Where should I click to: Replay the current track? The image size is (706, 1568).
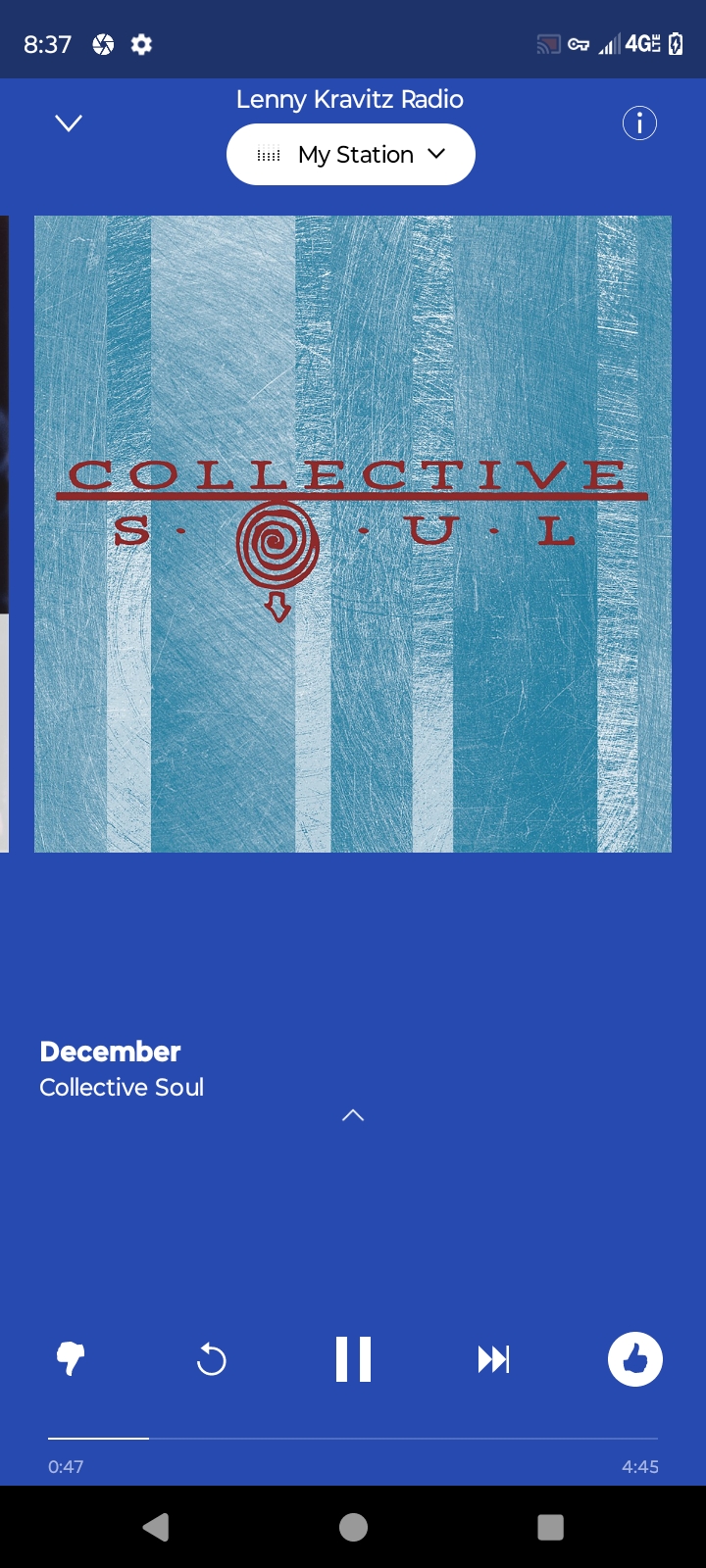pos(211,1359)
